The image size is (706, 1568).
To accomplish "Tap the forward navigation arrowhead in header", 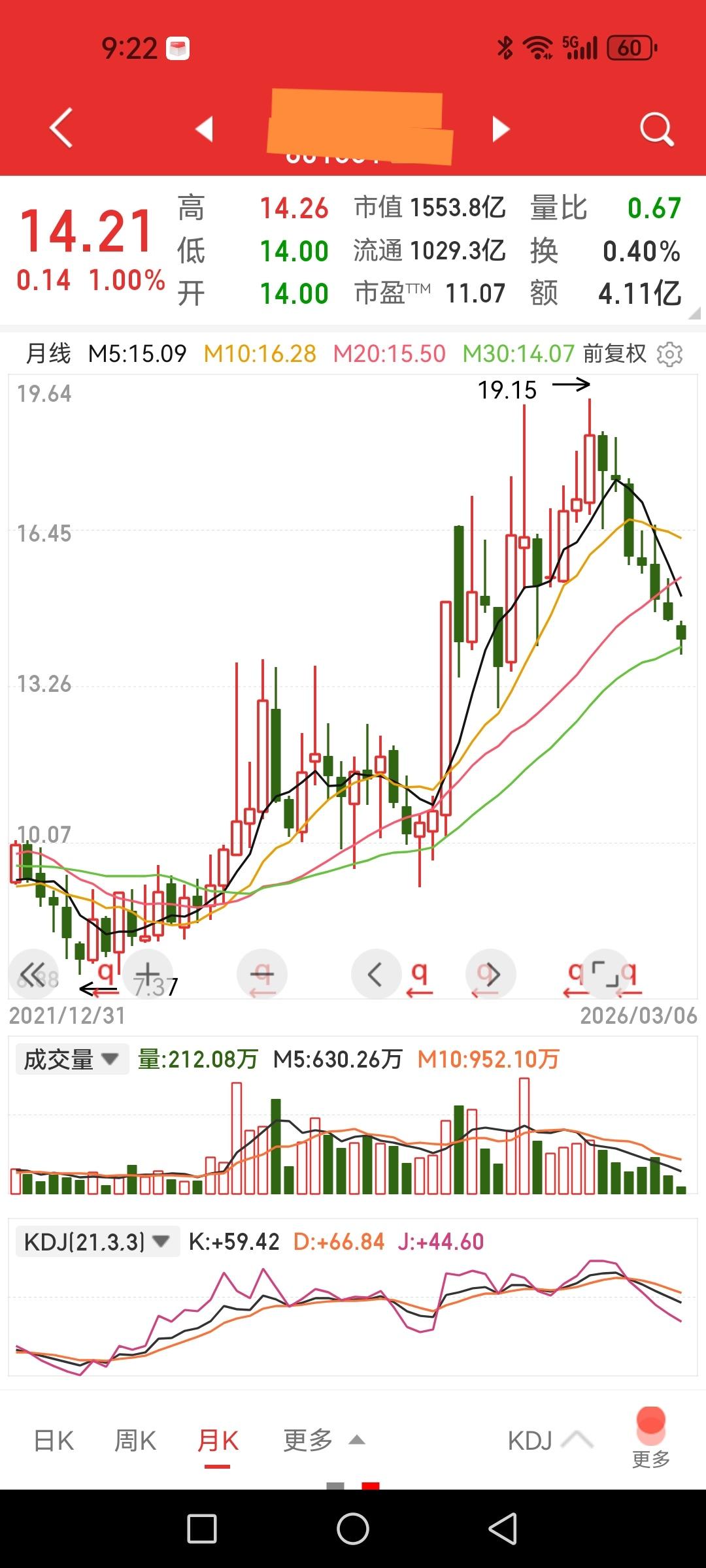I will tap(500, 128).
